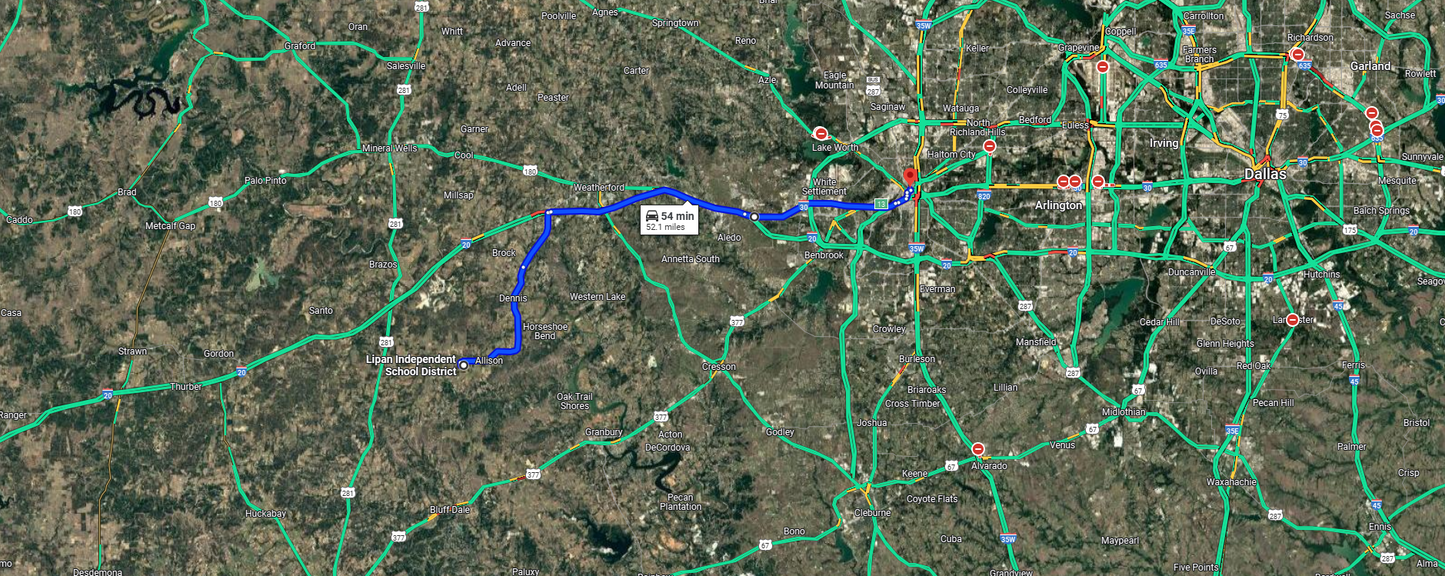Select the Weatherford place label
The width and height of the screenshot is (1445, 576).
pyautogui.click(x=598, y=187)
